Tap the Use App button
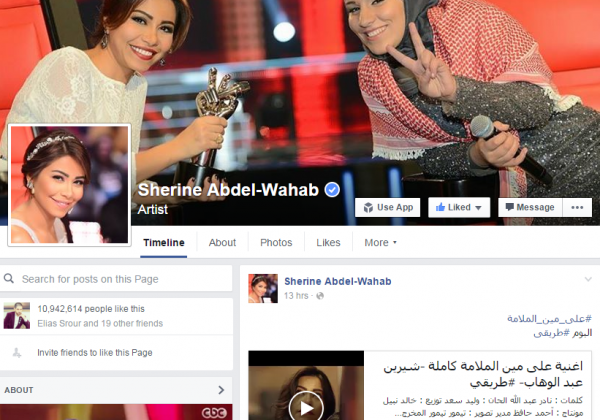 [388, 207]
